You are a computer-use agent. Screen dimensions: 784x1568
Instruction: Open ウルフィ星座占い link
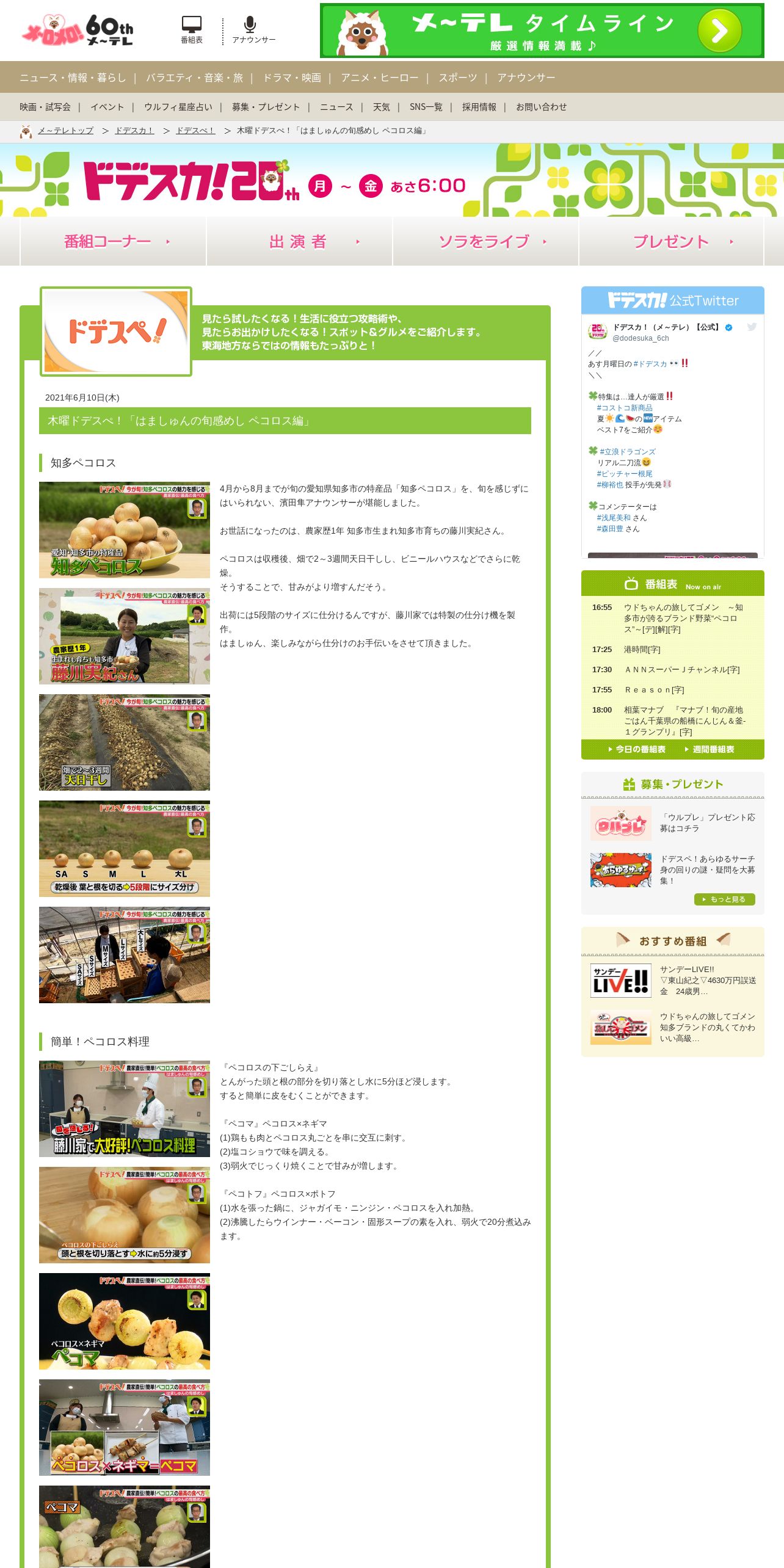coord(178,107)
